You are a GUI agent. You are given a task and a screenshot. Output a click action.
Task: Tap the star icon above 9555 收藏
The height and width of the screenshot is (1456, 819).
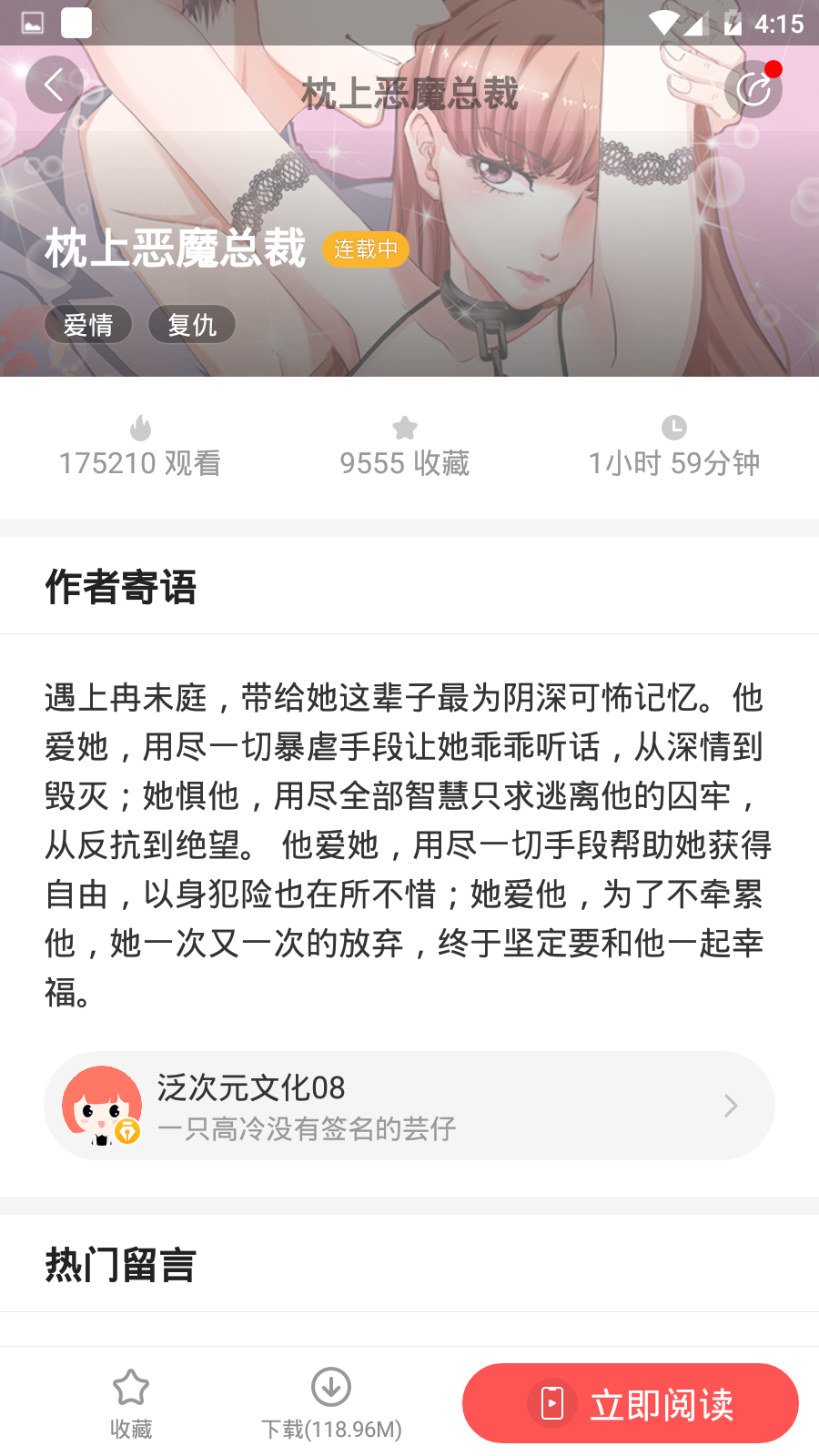coord(403,428)
